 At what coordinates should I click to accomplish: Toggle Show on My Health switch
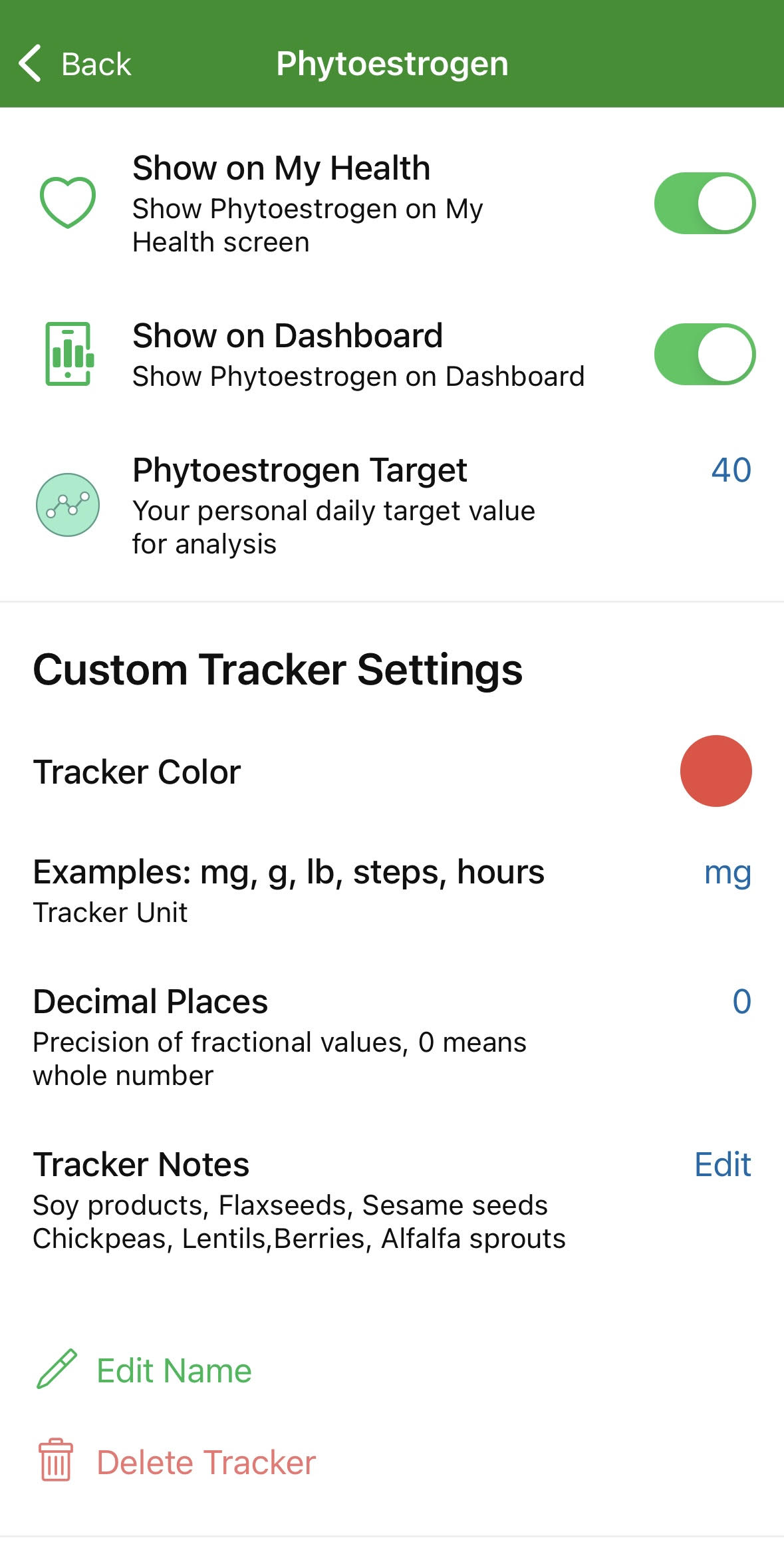(704, 204)
